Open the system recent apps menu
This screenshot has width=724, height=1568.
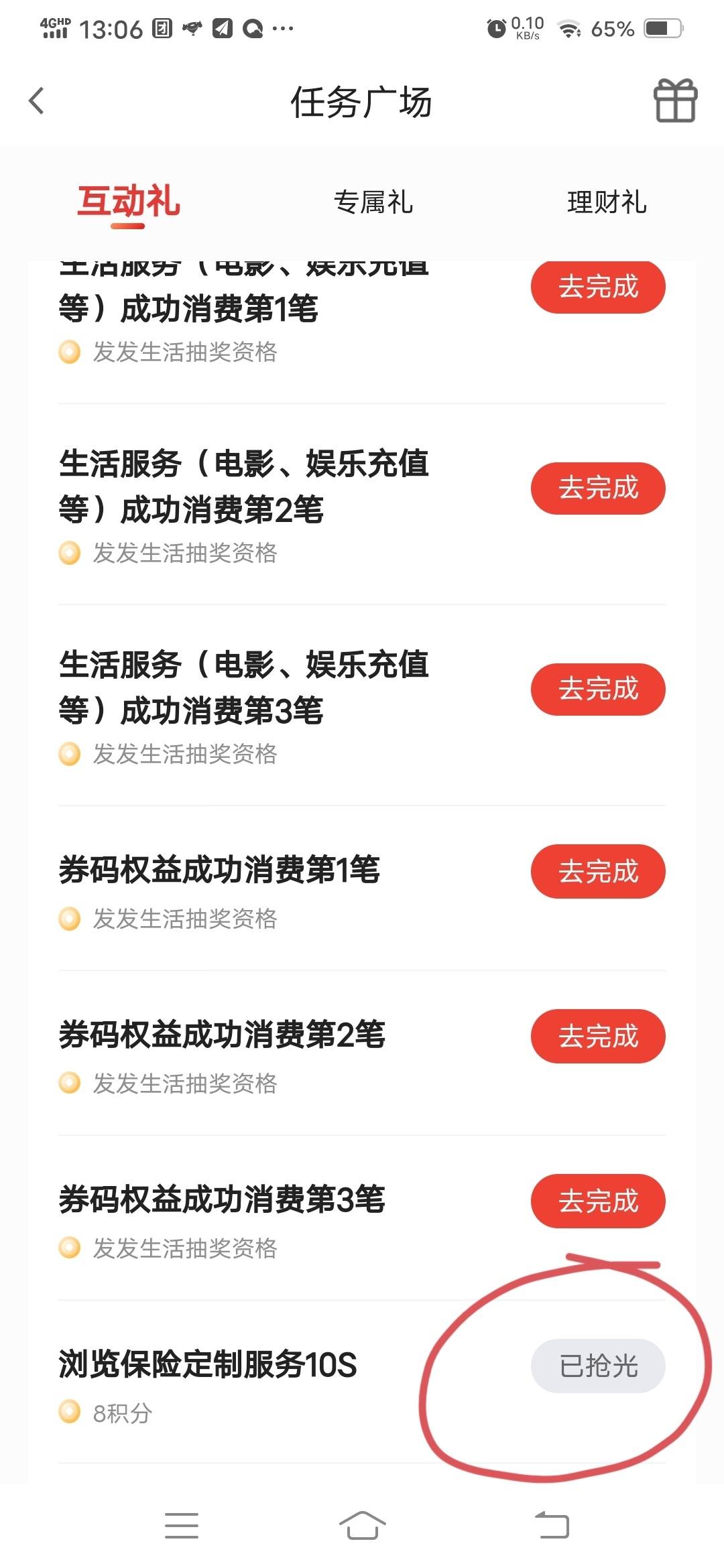[x=182, y=1525]
